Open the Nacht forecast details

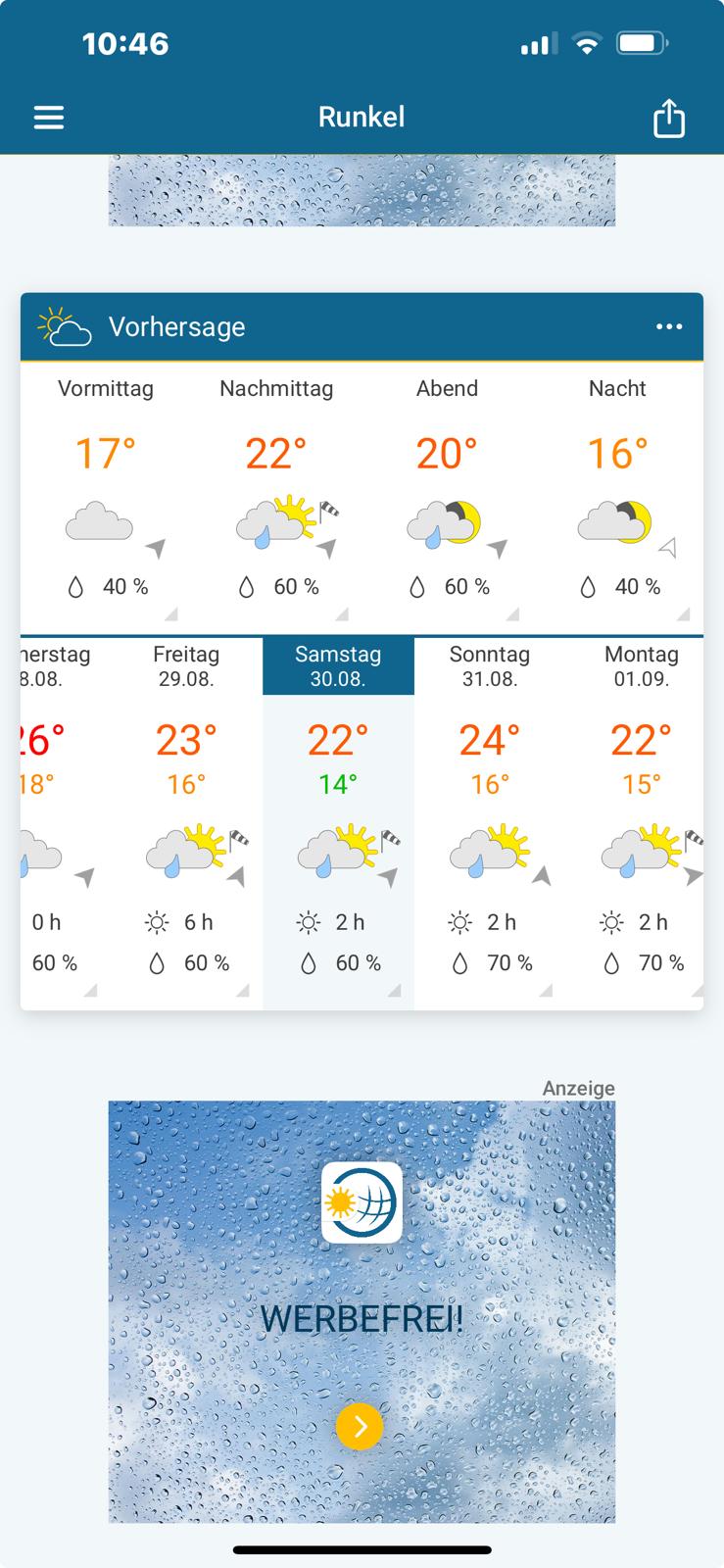pyautogui.click(x=617, y=495)
